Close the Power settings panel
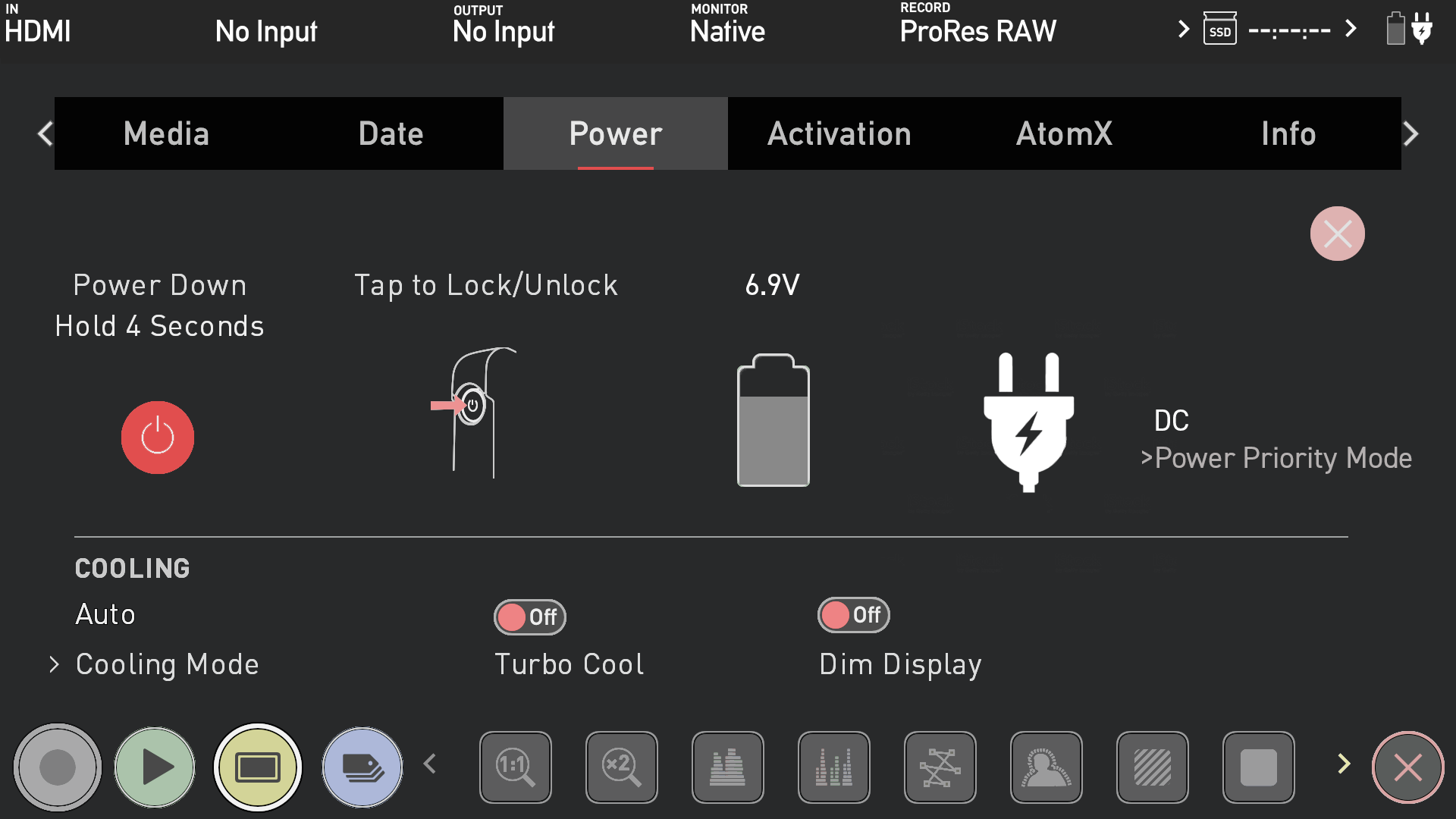 click(x=1337, y=234)
